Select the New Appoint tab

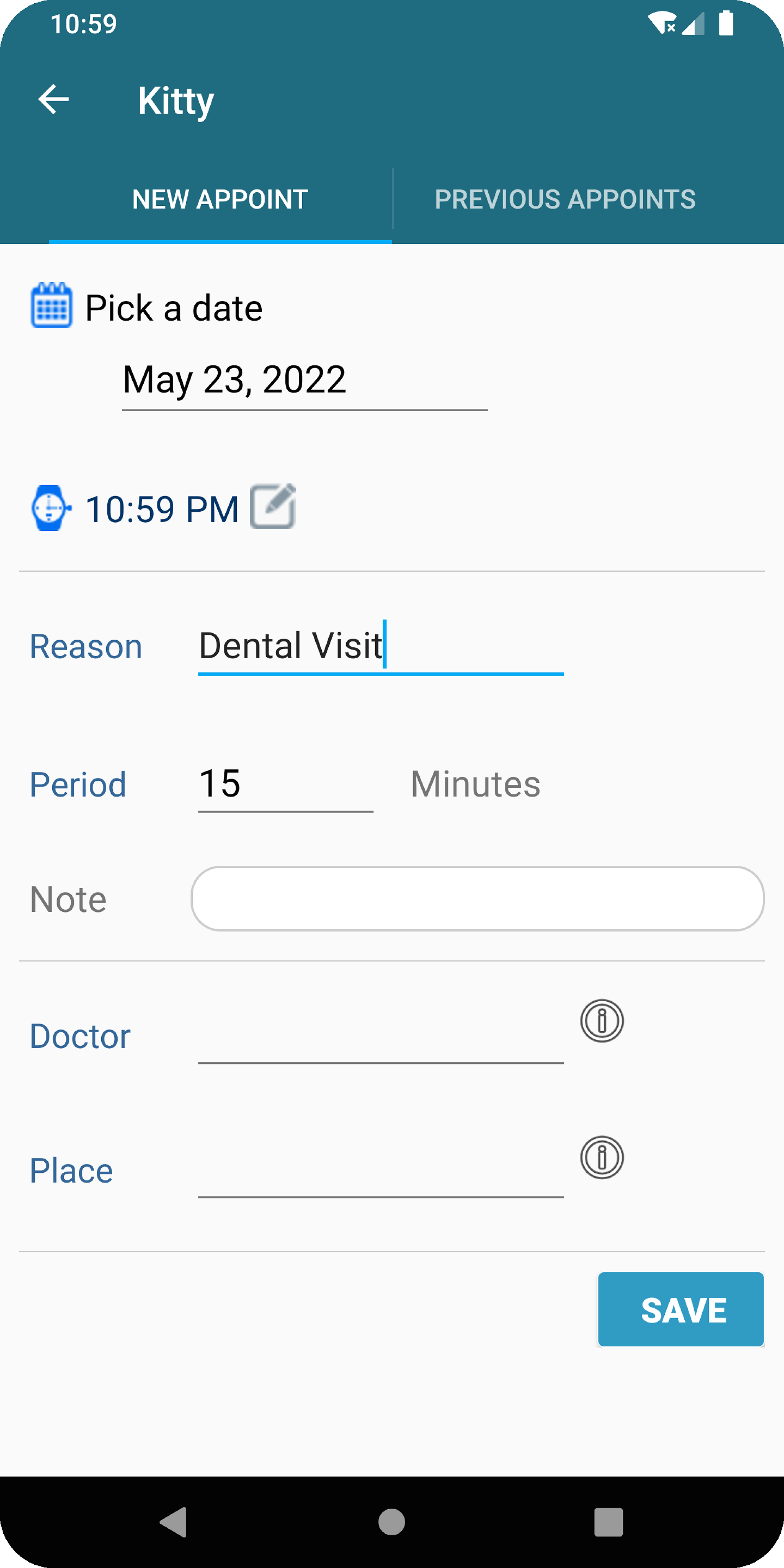(220, 199)
